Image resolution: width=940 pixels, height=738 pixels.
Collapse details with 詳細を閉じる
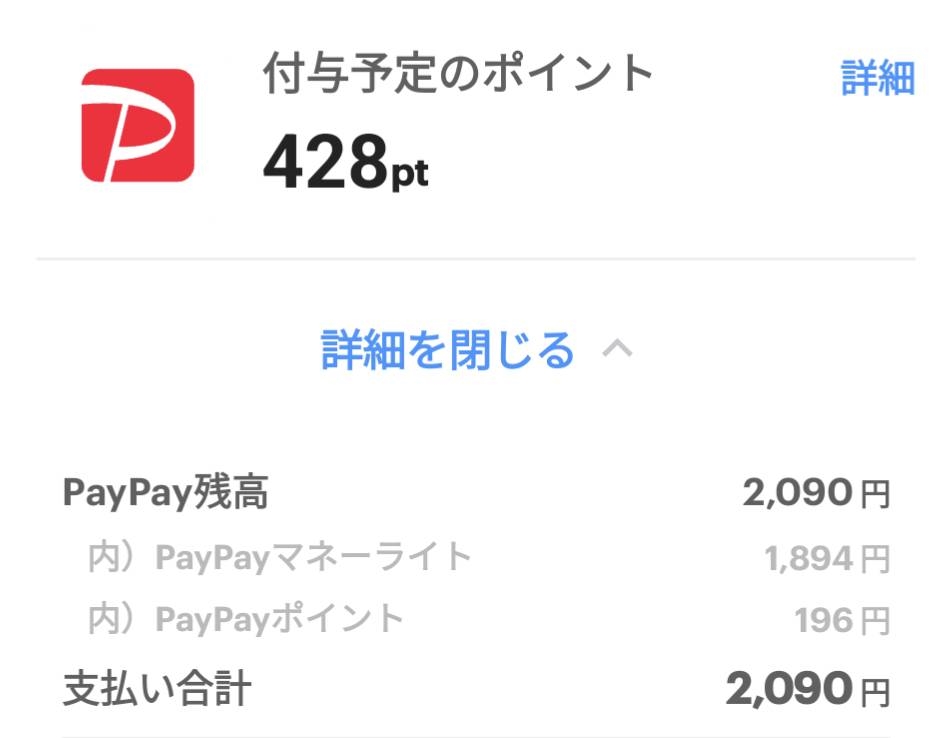(x=474, y=350)
